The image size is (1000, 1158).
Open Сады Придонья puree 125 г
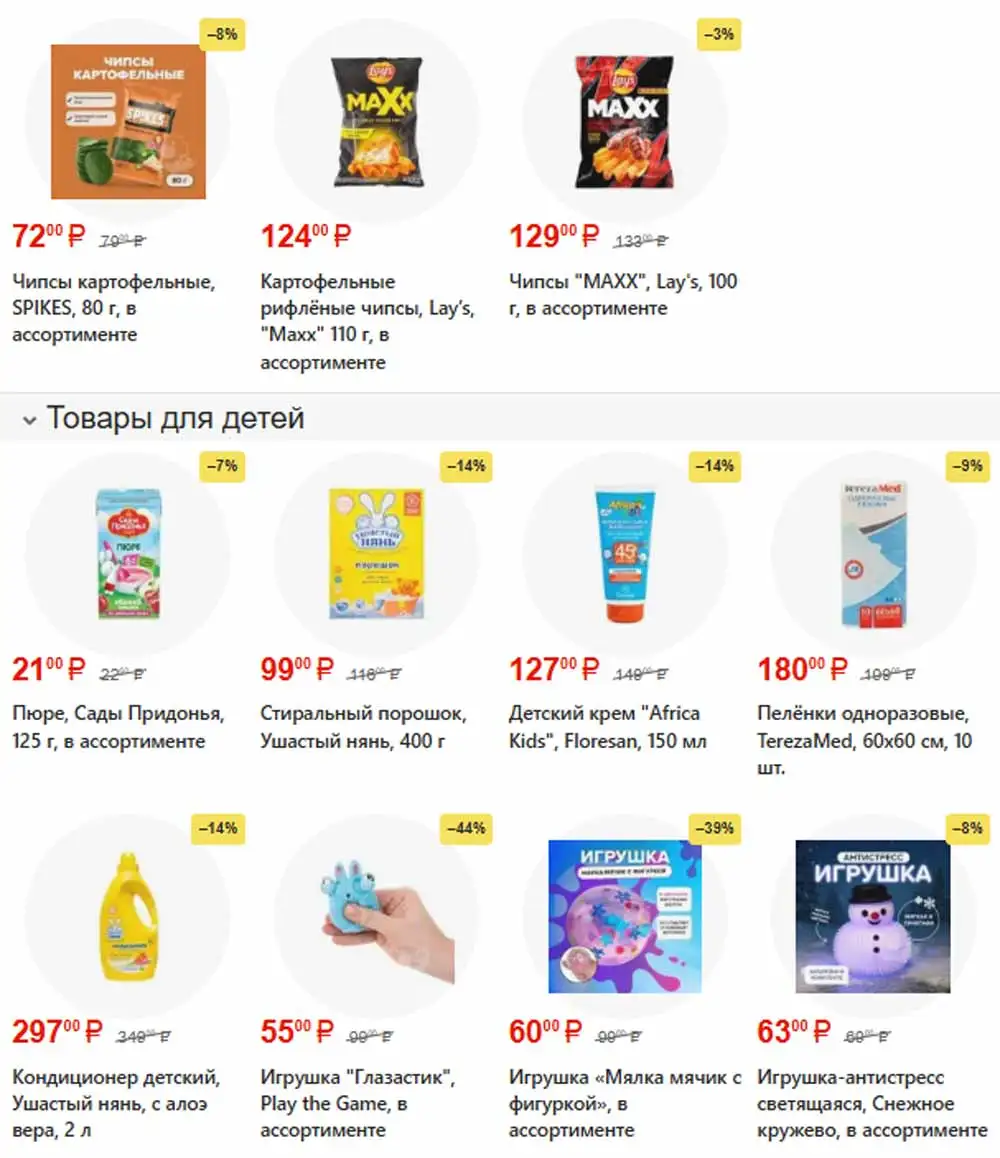128,556
